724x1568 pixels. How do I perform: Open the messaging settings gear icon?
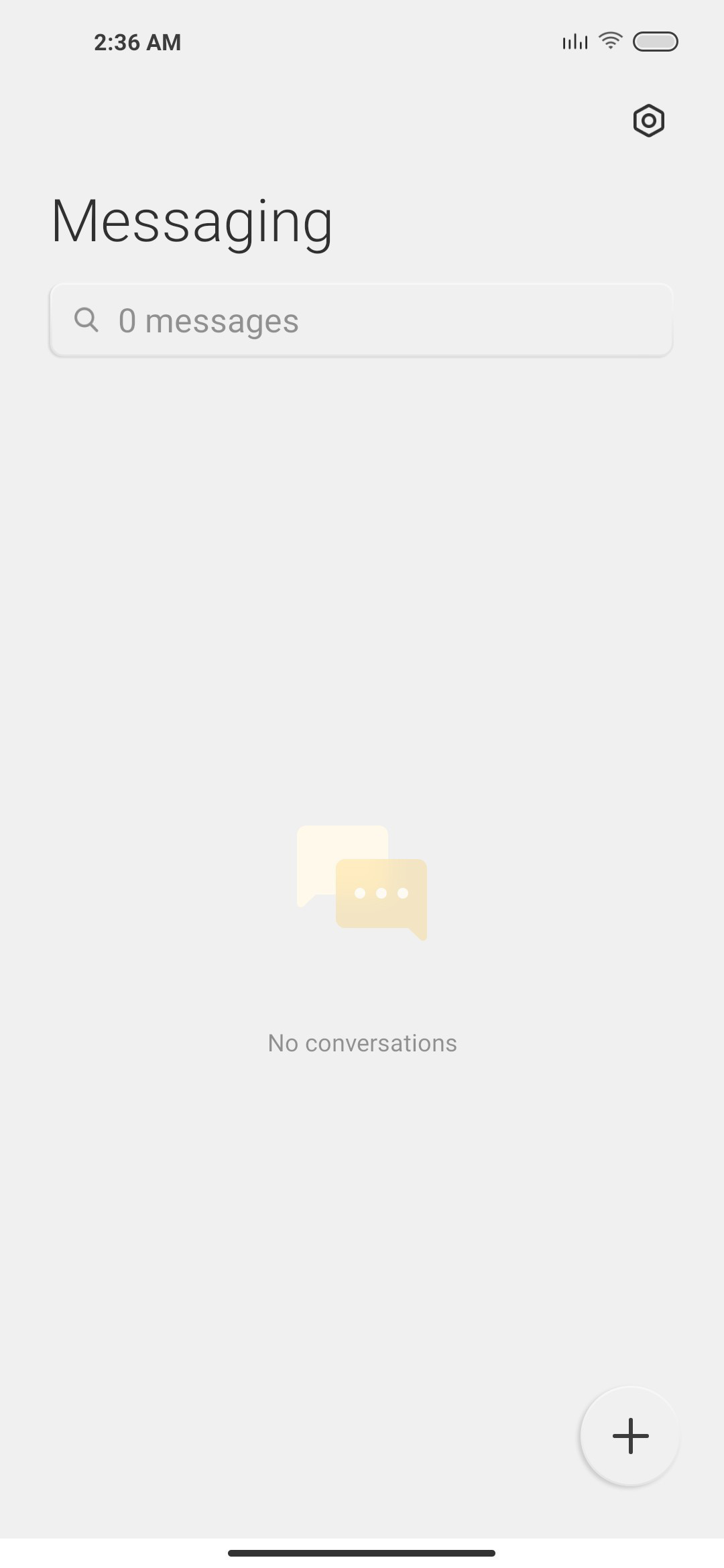pos(648,121)
